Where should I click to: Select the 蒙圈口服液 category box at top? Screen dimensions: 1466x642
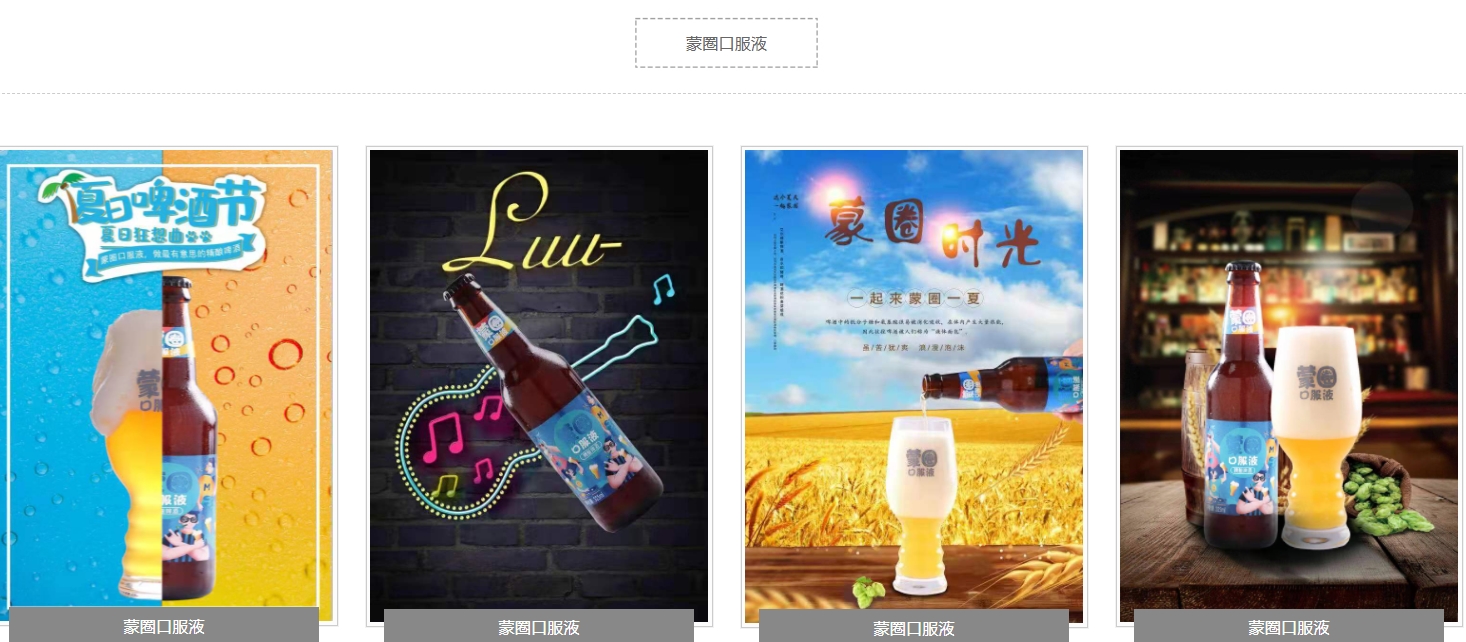click(726, 43)
